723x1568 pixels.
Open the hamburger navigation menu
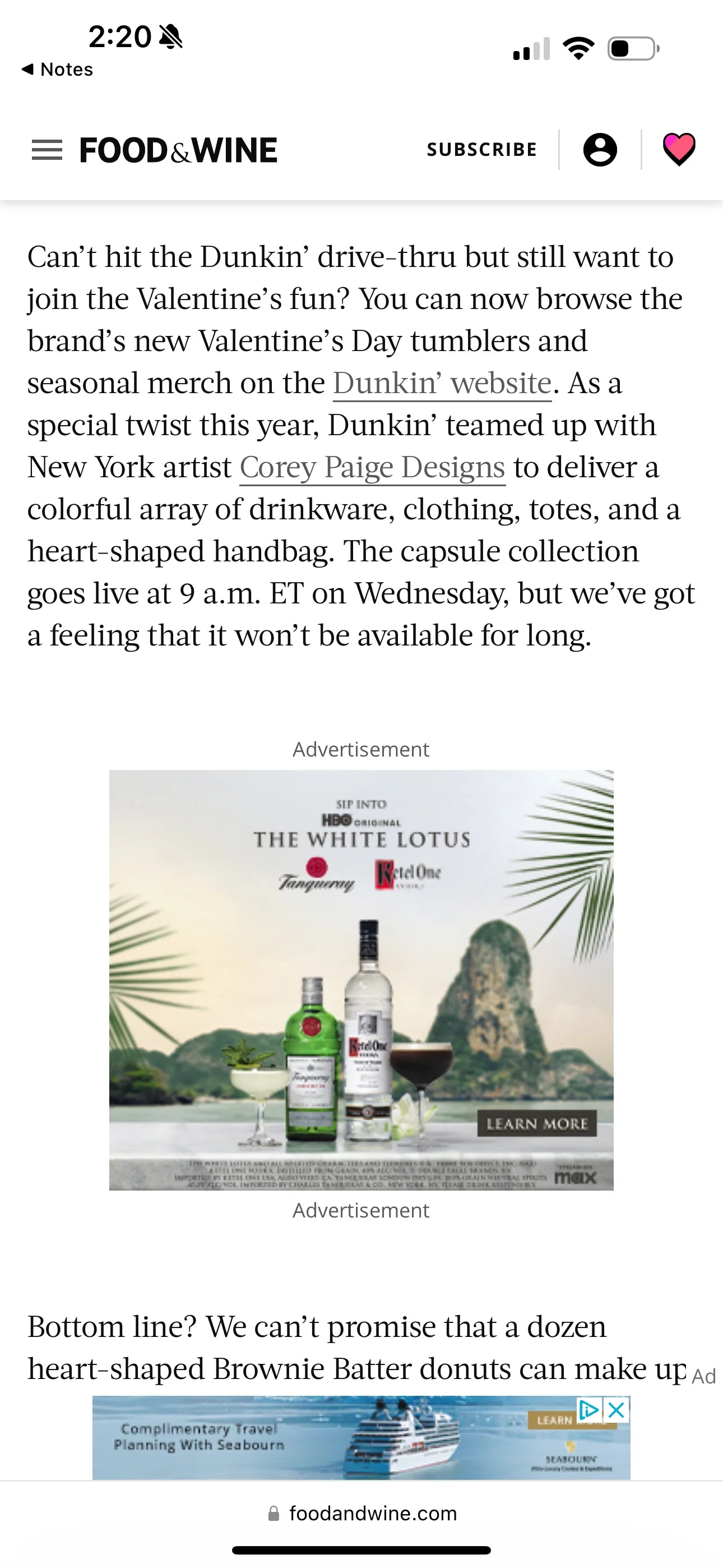(47, 150)
